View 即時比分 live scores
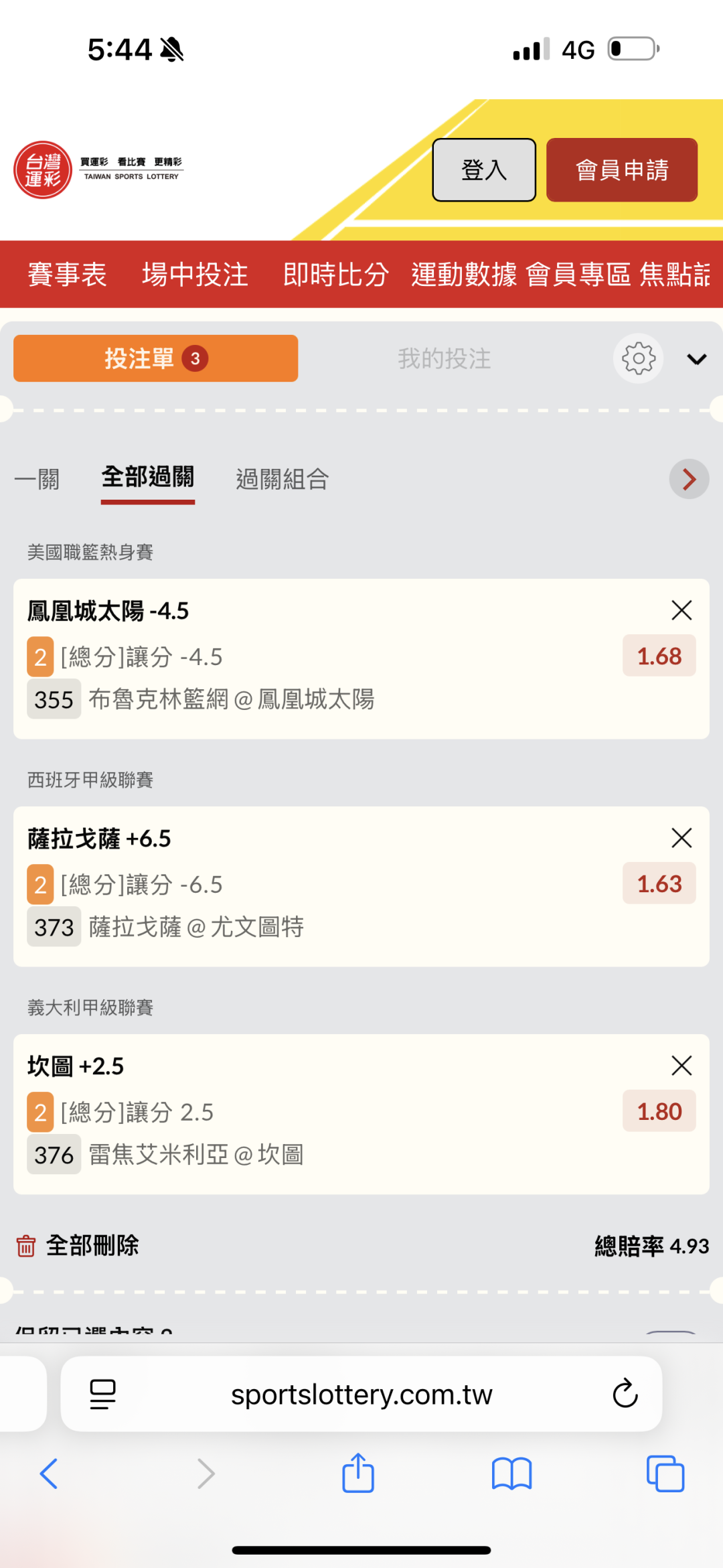 coord(335,275)
